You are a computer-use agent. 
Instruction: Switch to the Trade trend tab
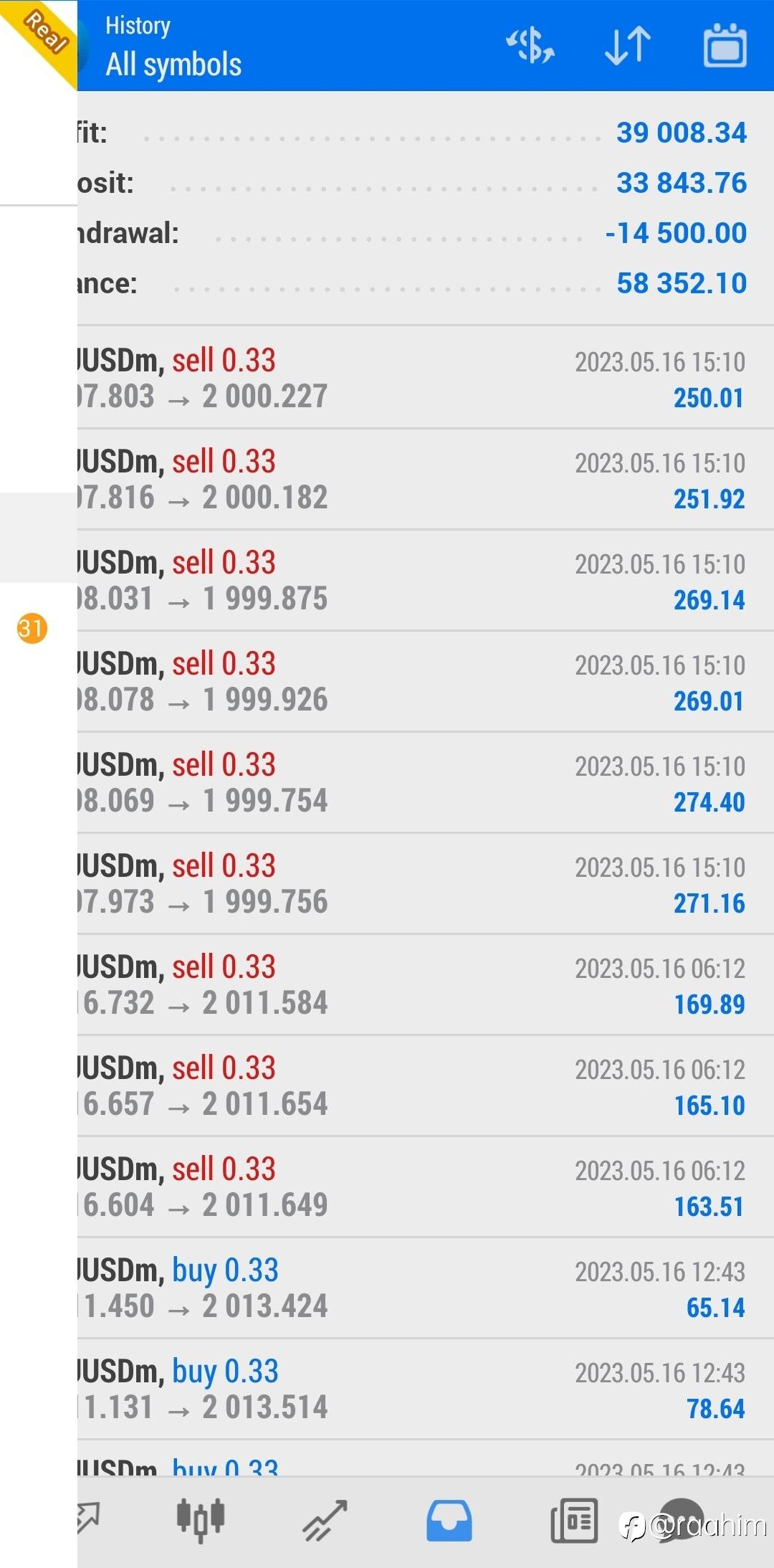click(325, 1520)
